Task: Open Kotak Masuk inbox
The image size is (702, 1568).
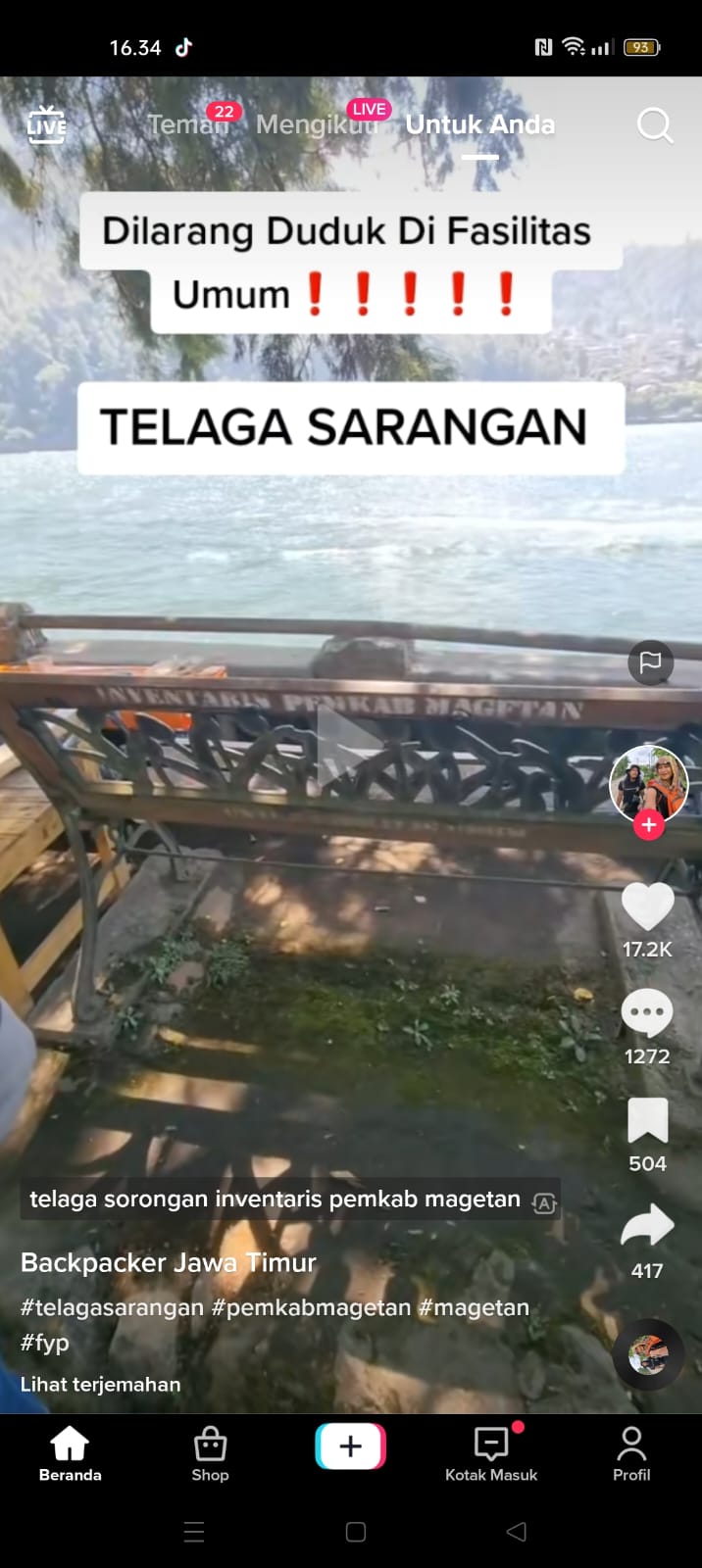Action: (491, 1454)
